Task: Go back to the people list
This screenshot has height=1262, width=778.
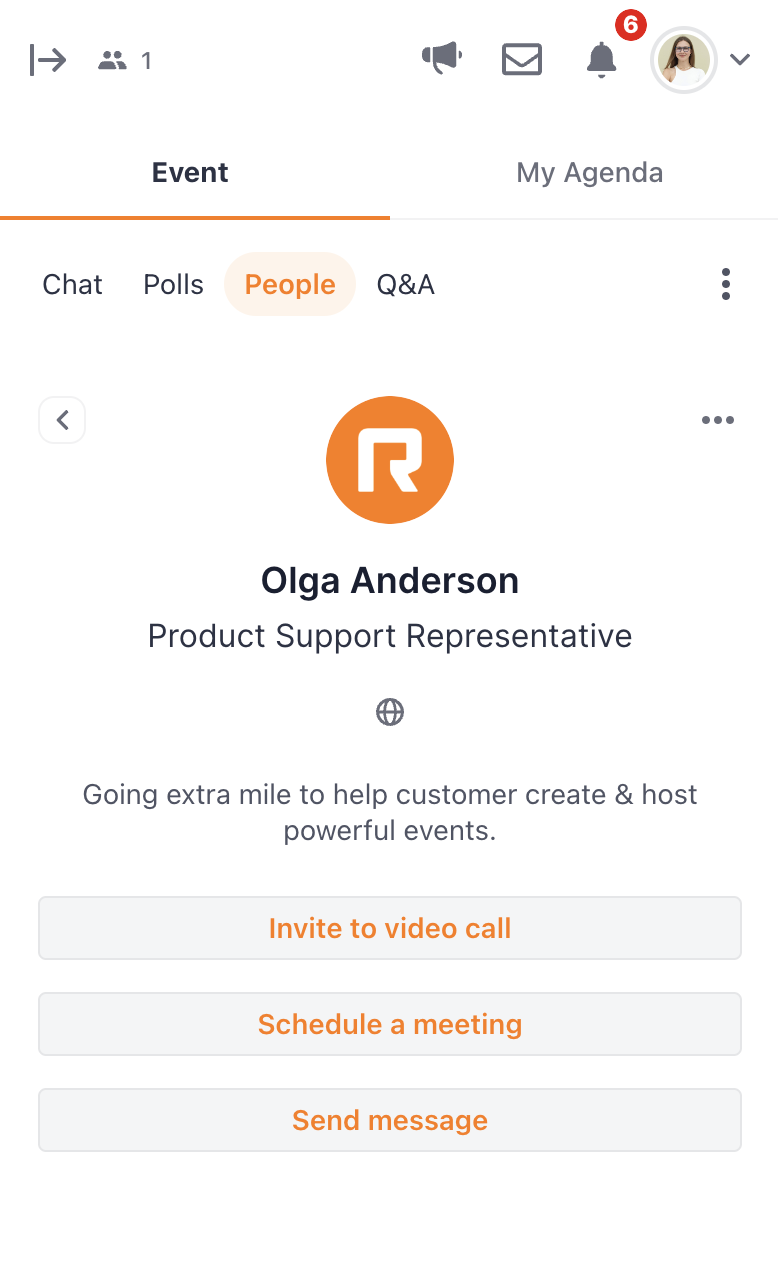Action: pos(62,420)
